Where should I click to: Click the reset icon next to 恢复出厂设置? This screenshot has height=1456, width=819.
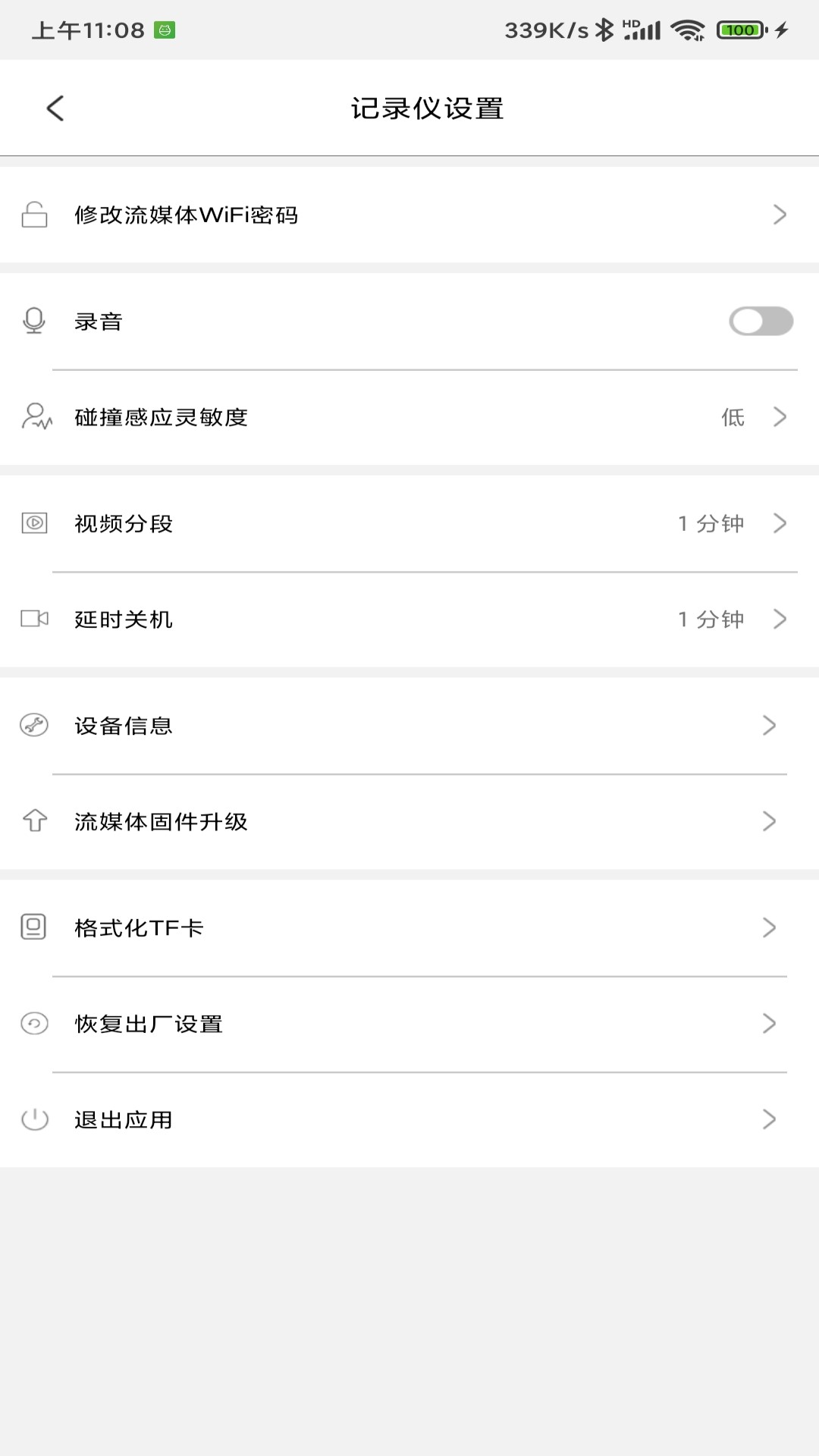pyautogui.click(x=33, y=1024)
